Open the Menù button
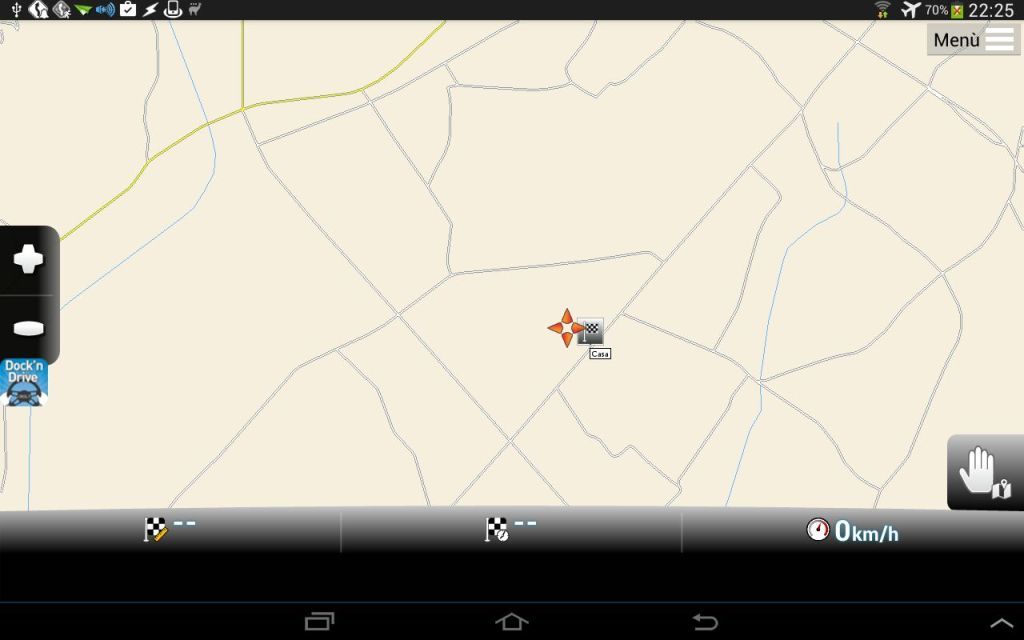The height and width of the screenshot is (640, 1024). click(x=974, y=40)
